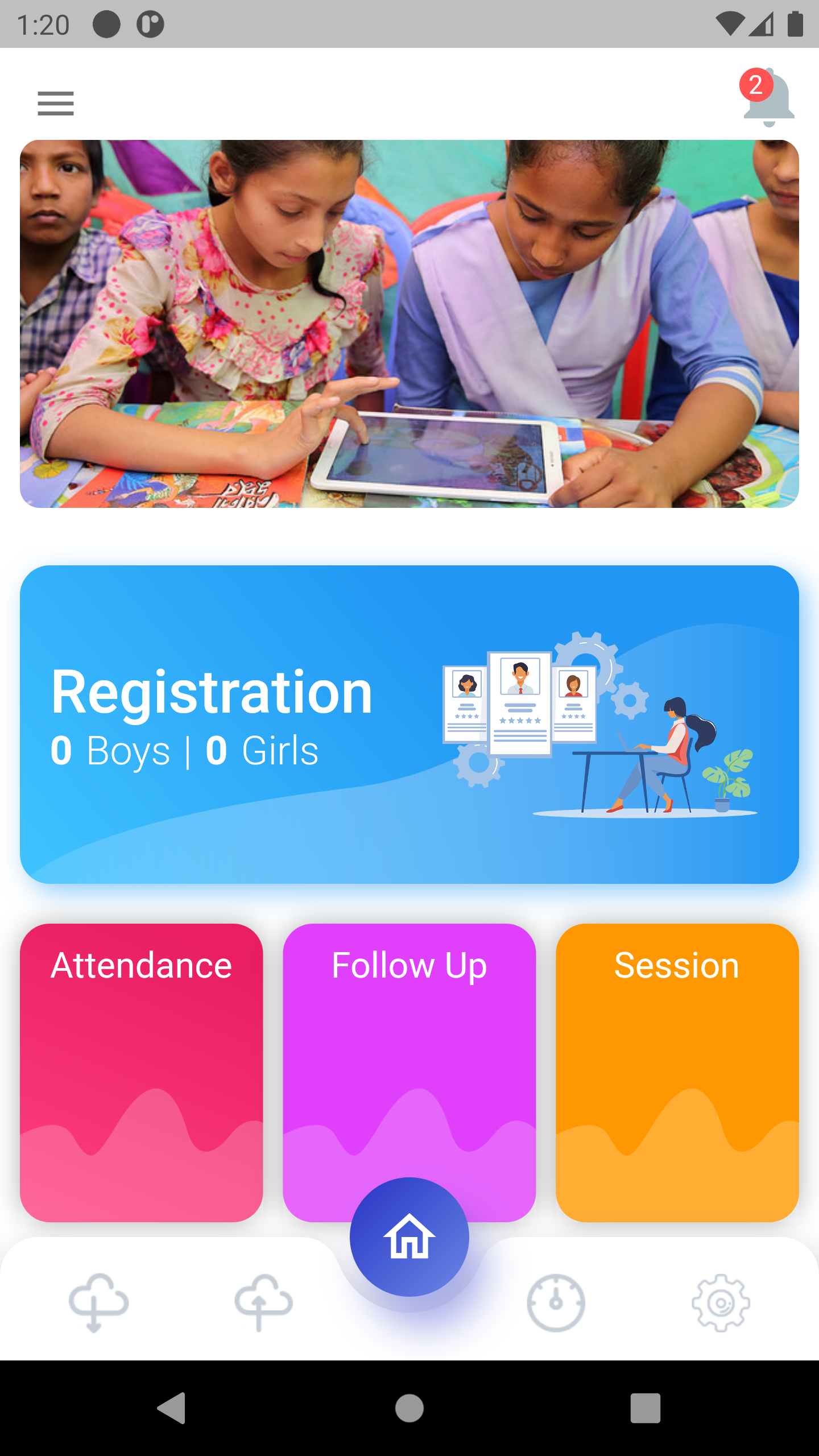Go to the home tab

click(x=409, y=1236)
